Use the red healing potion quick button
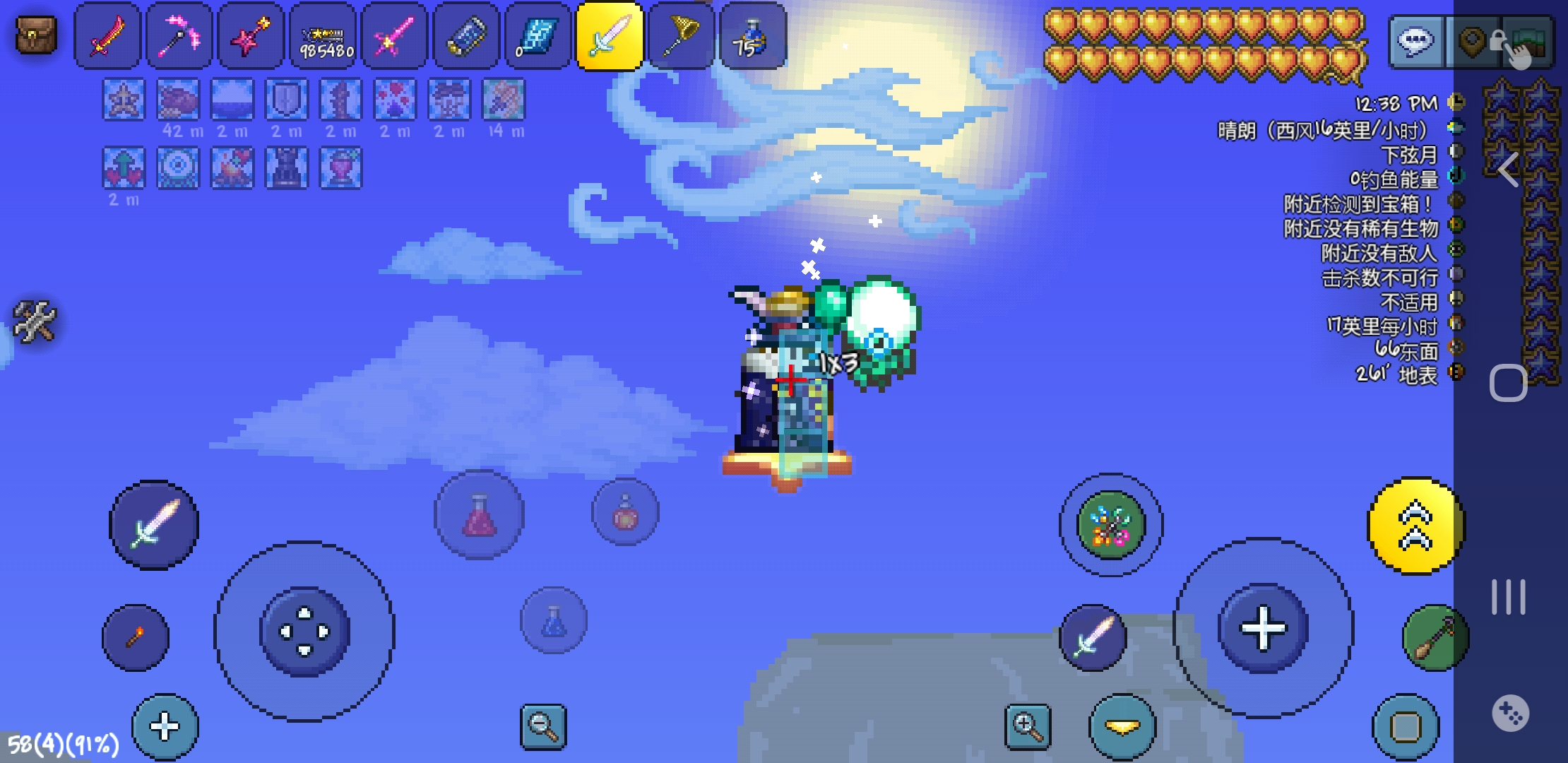The height and width of the screenshot is (763, 1568). 479,514
